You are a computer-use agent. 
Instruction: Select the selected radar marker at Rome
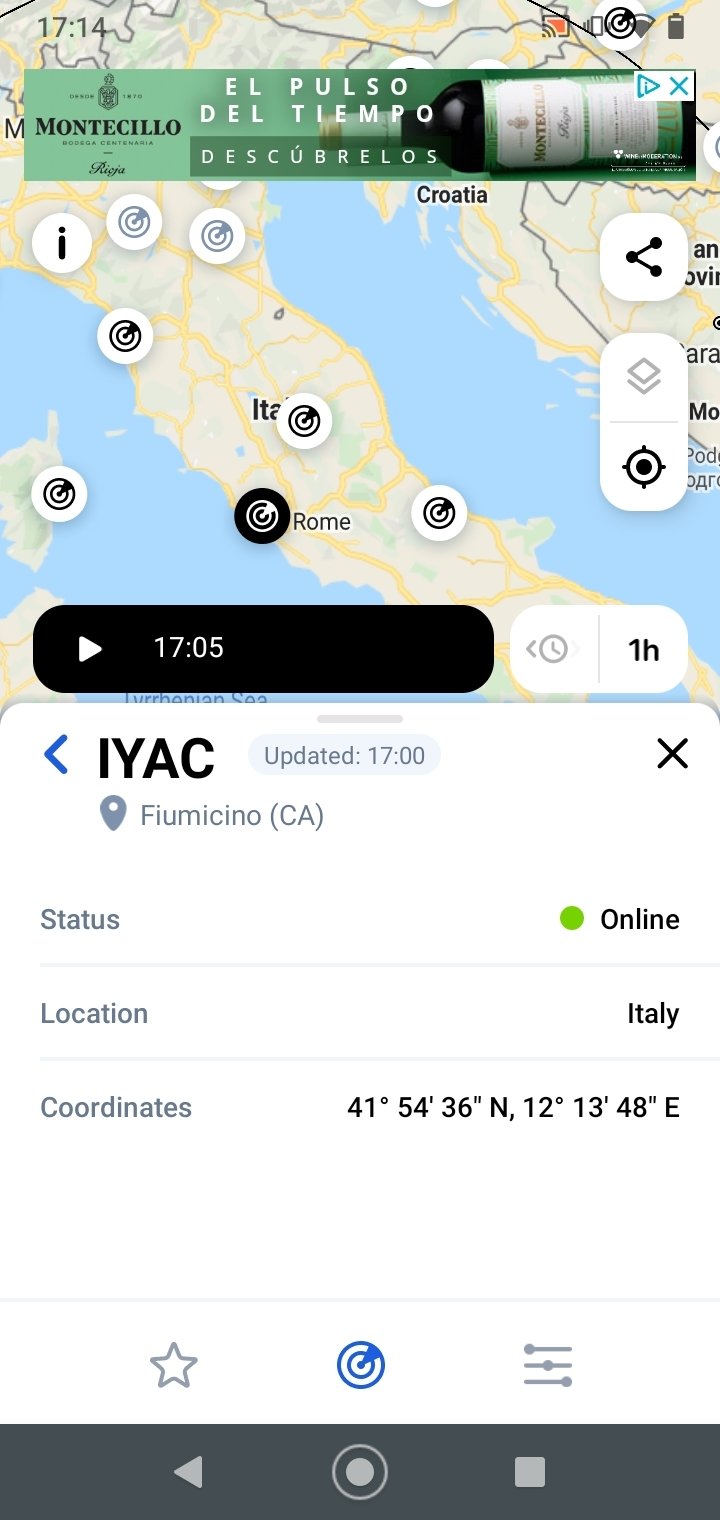(262, 516)
